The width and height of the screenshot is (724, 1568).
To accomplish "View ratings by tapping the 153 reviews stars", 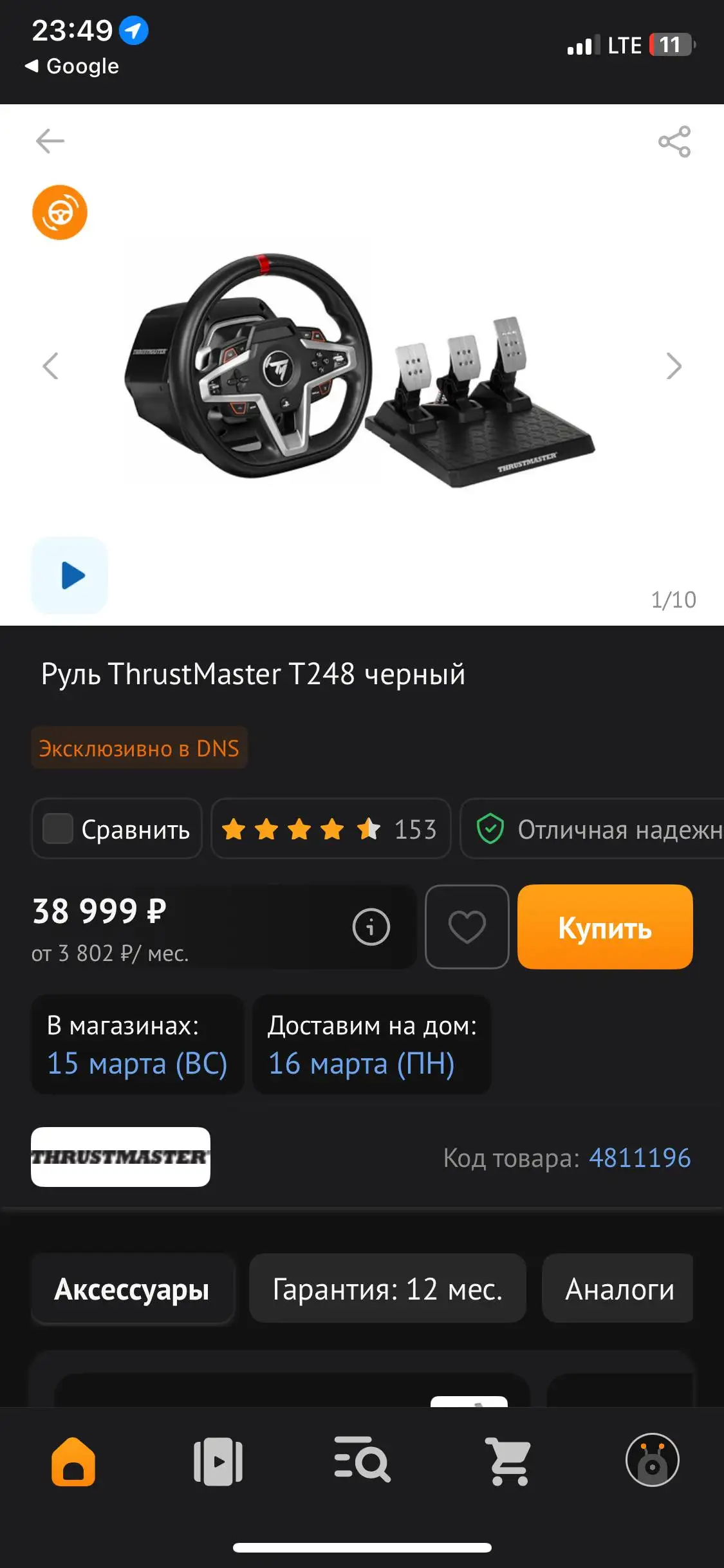I will pyautogui.click(x=330, y=829).
